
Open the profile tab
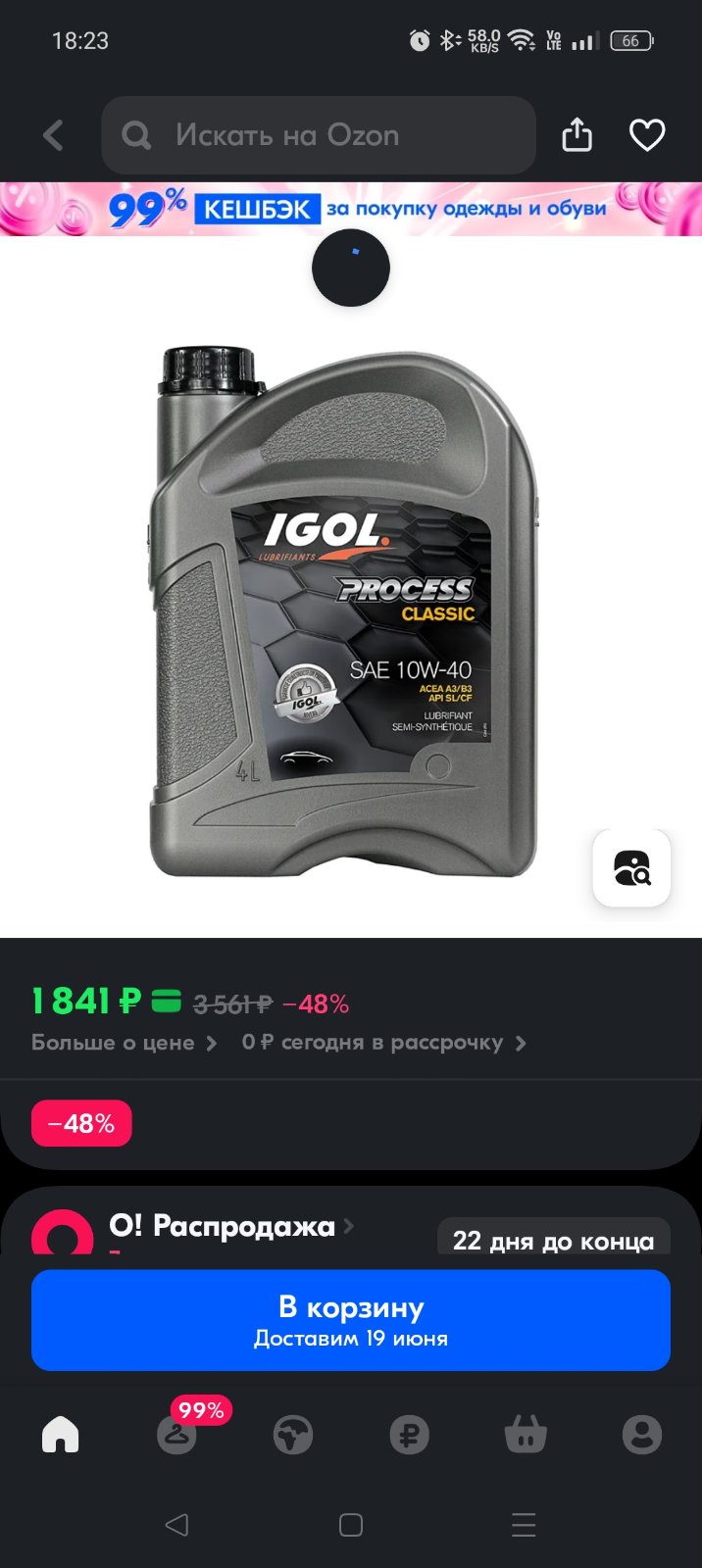click(x=642, y=1435)
